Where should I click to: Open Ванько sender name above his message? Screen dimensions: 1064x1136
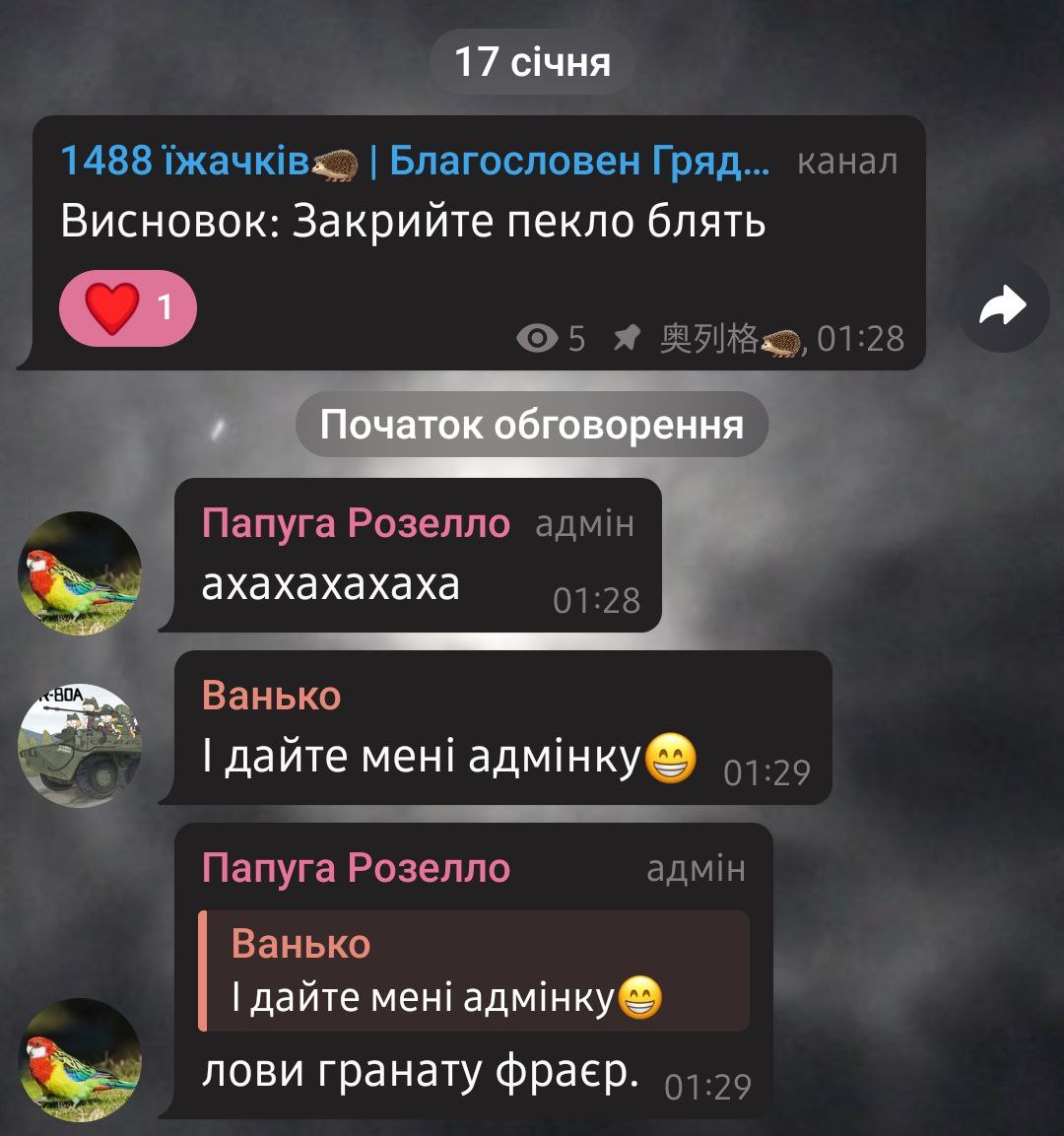[271, 696]
